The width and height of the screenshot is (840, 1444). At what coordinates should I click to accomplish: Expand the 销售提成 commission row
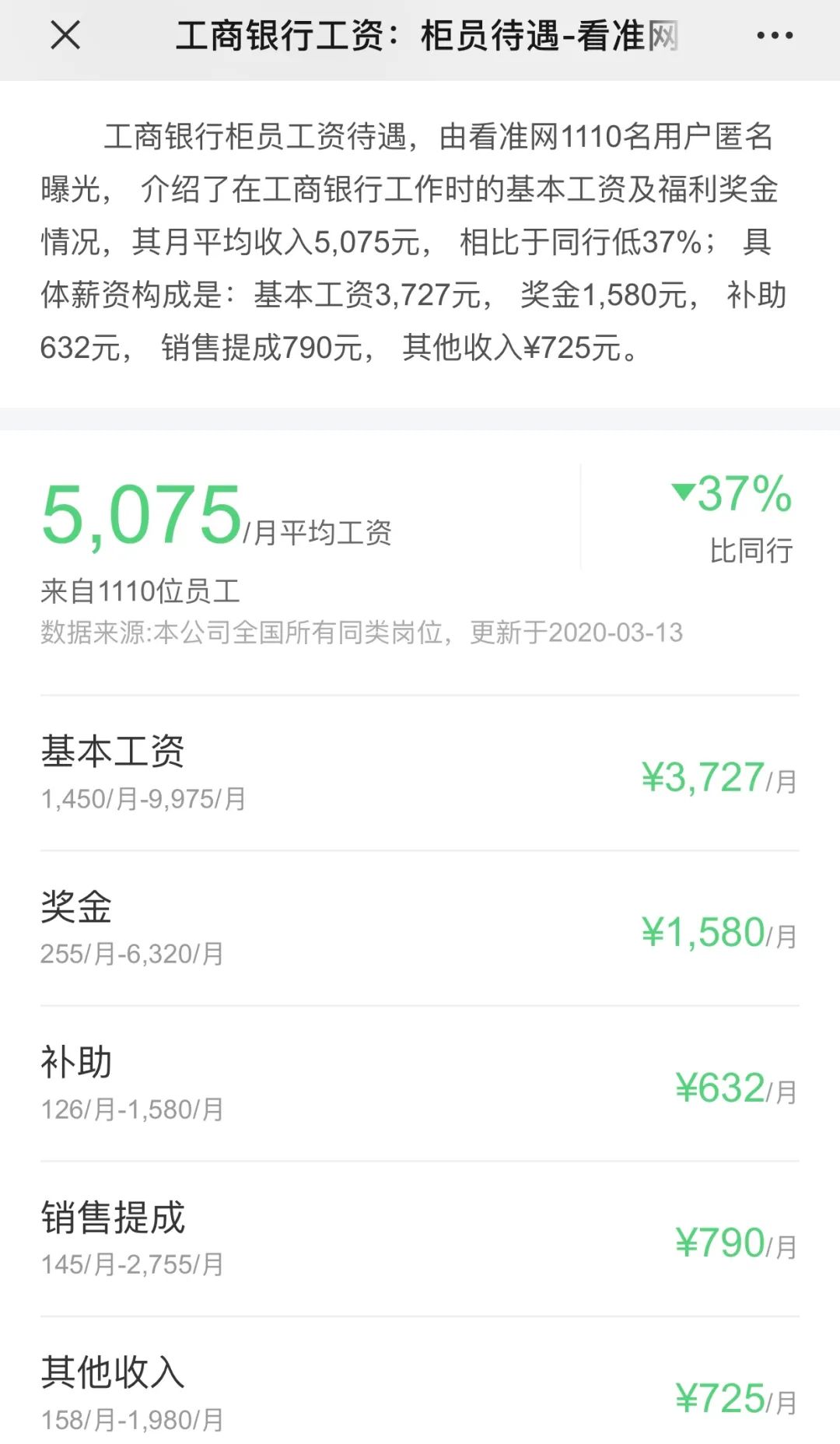115,1216
